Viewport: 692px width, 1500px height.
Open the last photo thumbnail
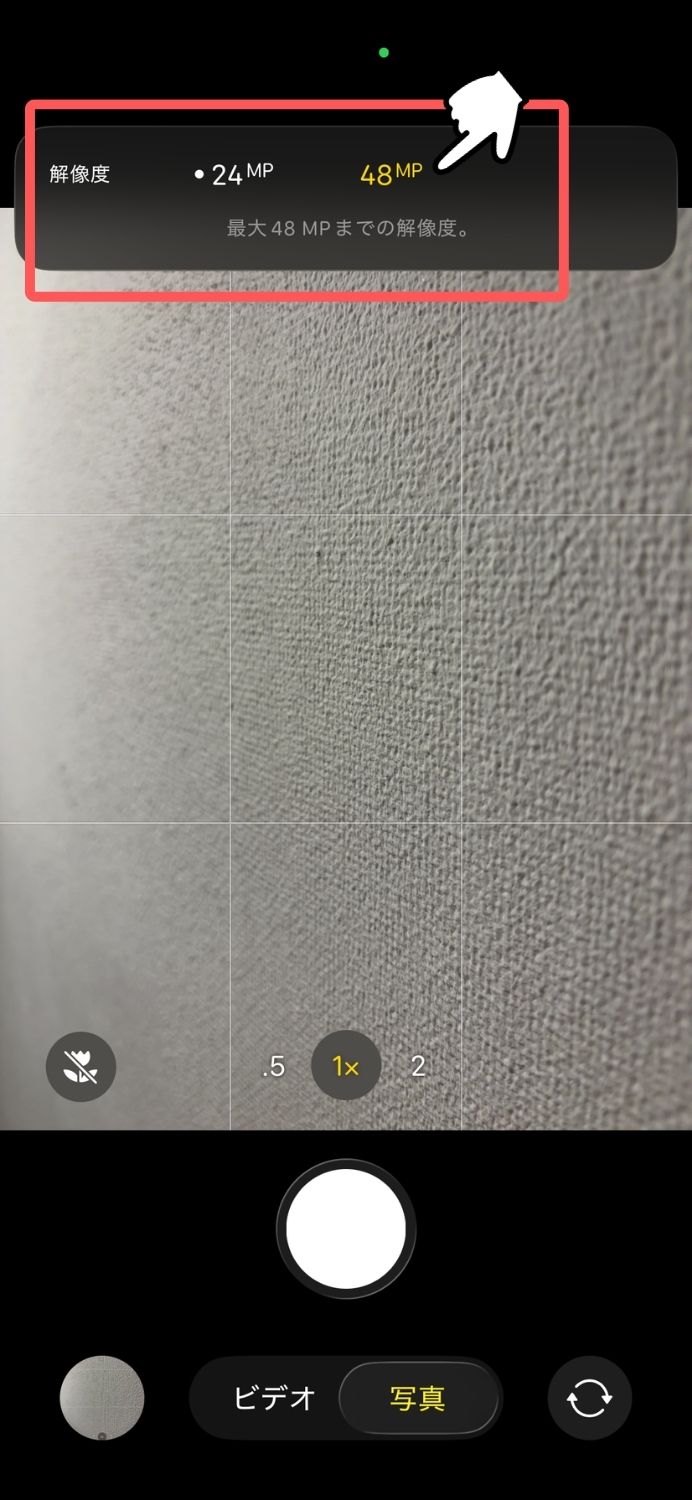pyautogui.click(x=102, y=1397)
